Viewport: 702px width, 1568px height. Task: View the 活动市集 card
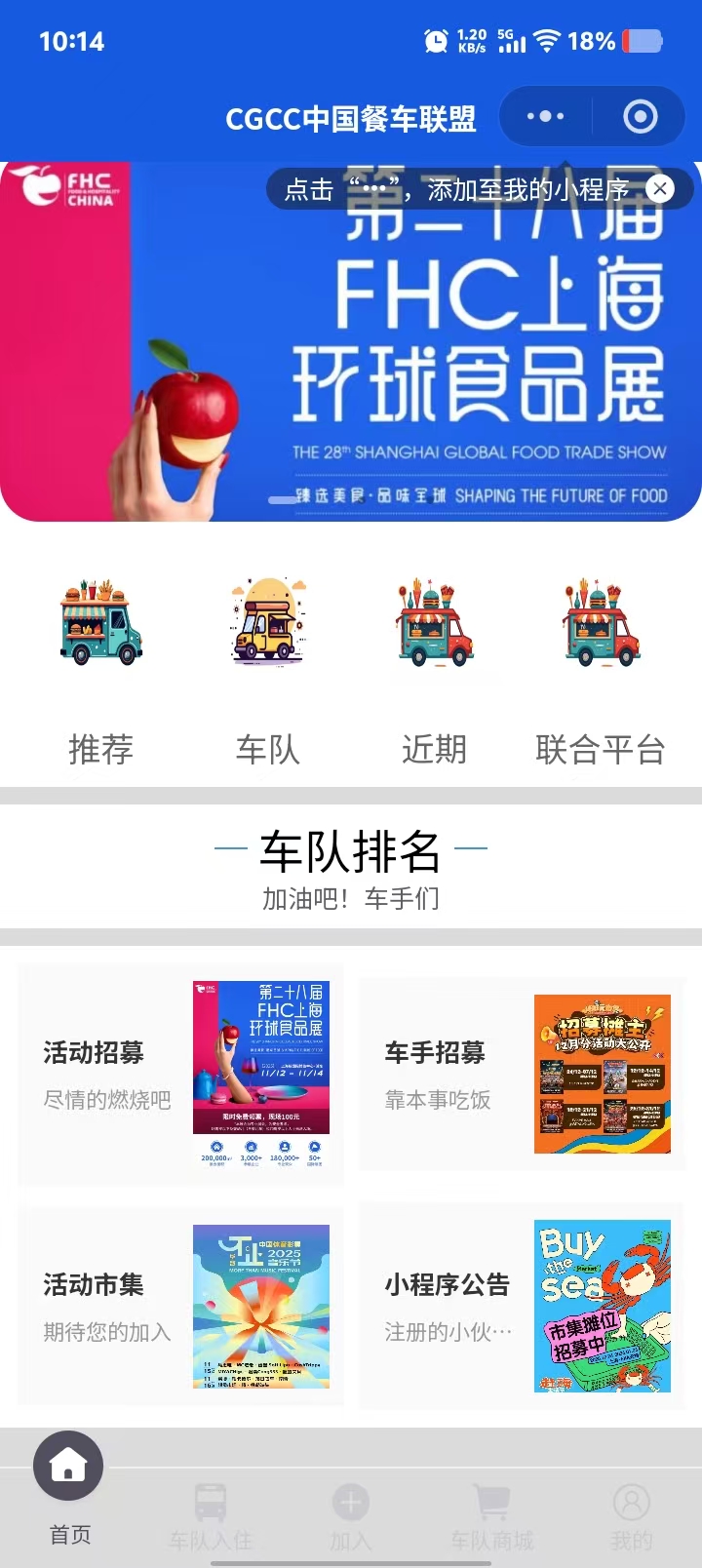point(181,1307)
